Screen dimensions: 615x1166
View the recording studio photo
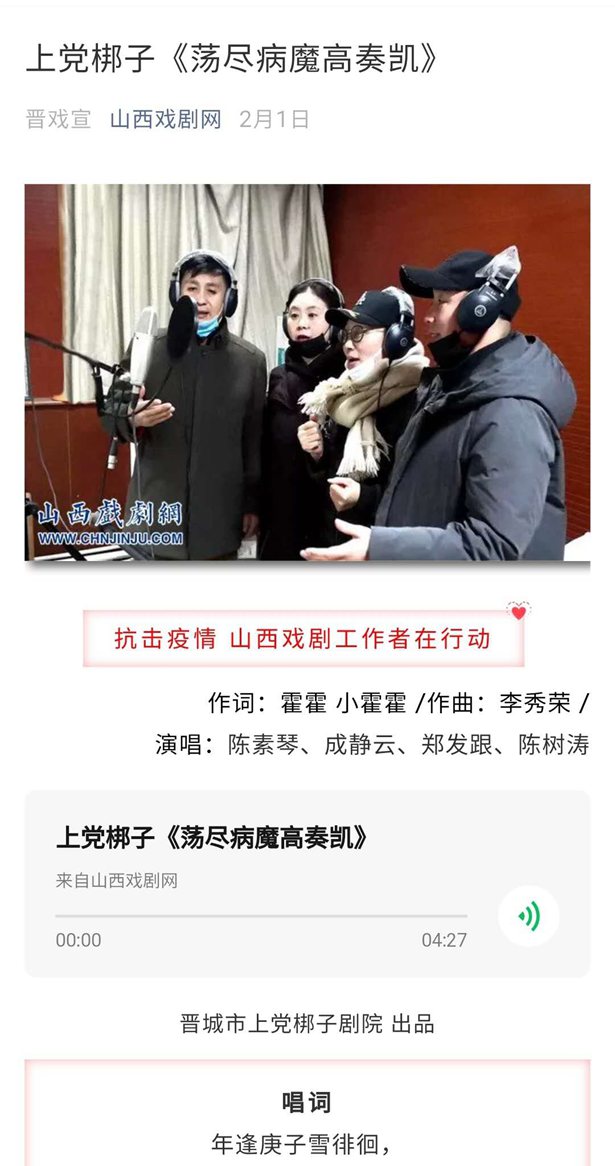coord(307,372)
